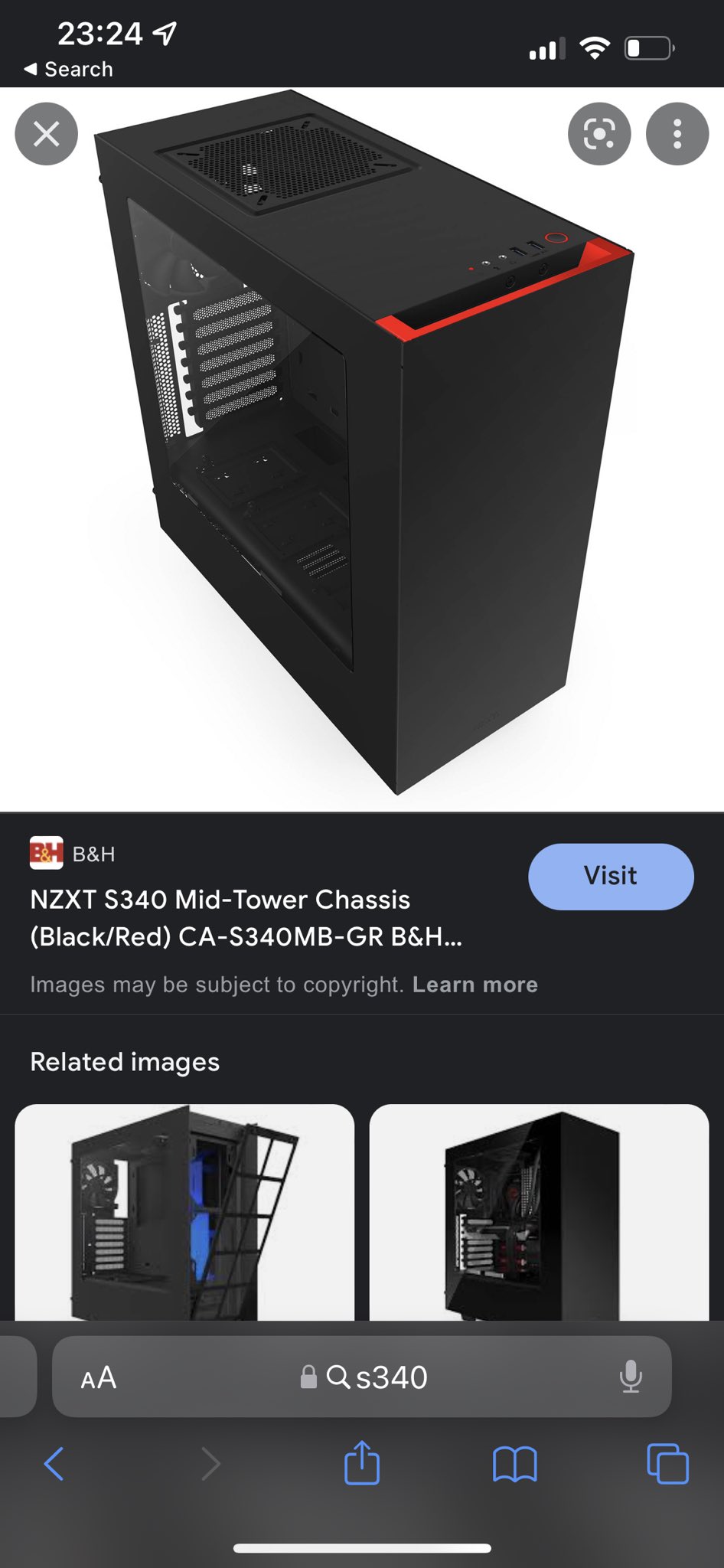Show all open tabs

coord(667,1464)
